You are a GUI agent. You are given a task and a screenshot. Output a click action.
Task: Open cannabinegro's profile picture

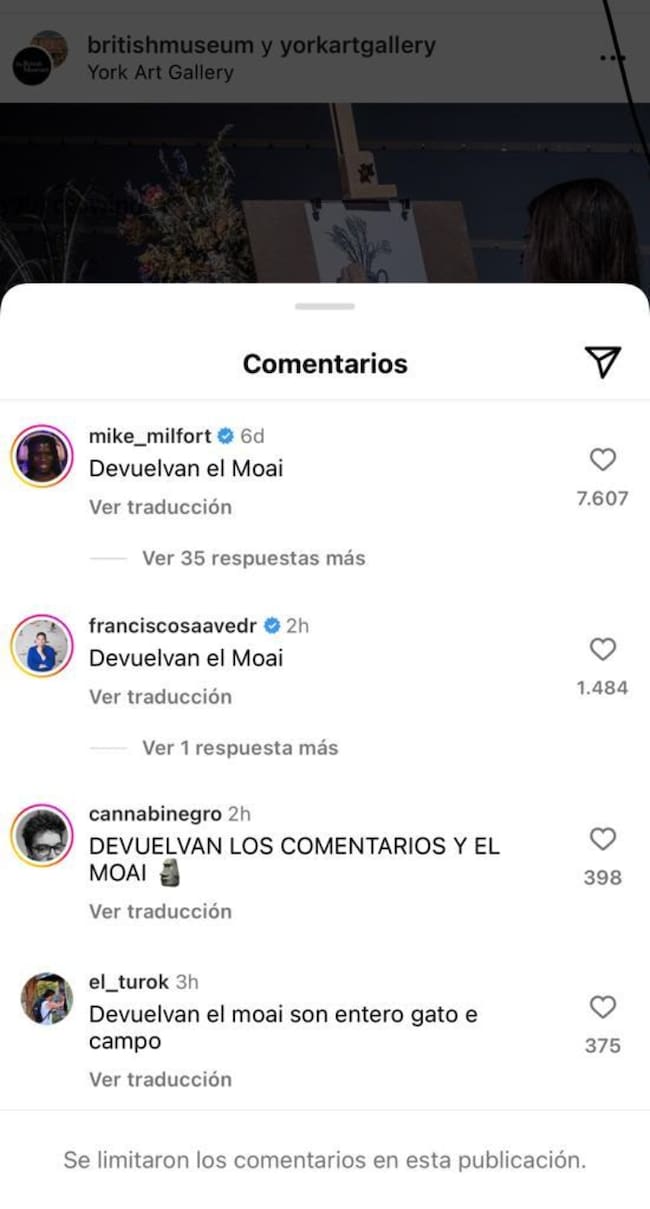(42, 836)
